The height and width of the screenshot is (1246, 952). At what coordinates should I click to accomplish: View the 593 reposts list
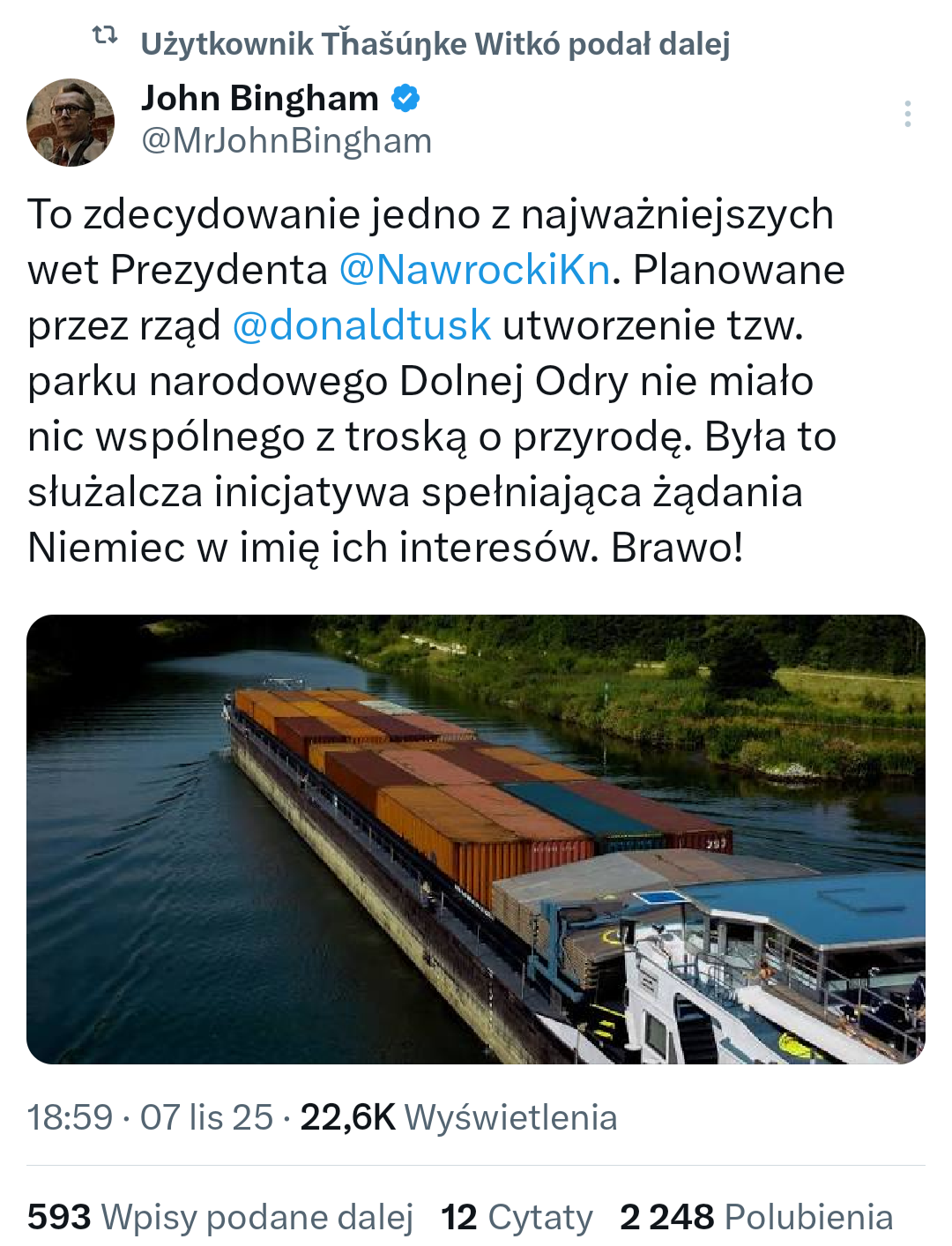coord(220,1217)
